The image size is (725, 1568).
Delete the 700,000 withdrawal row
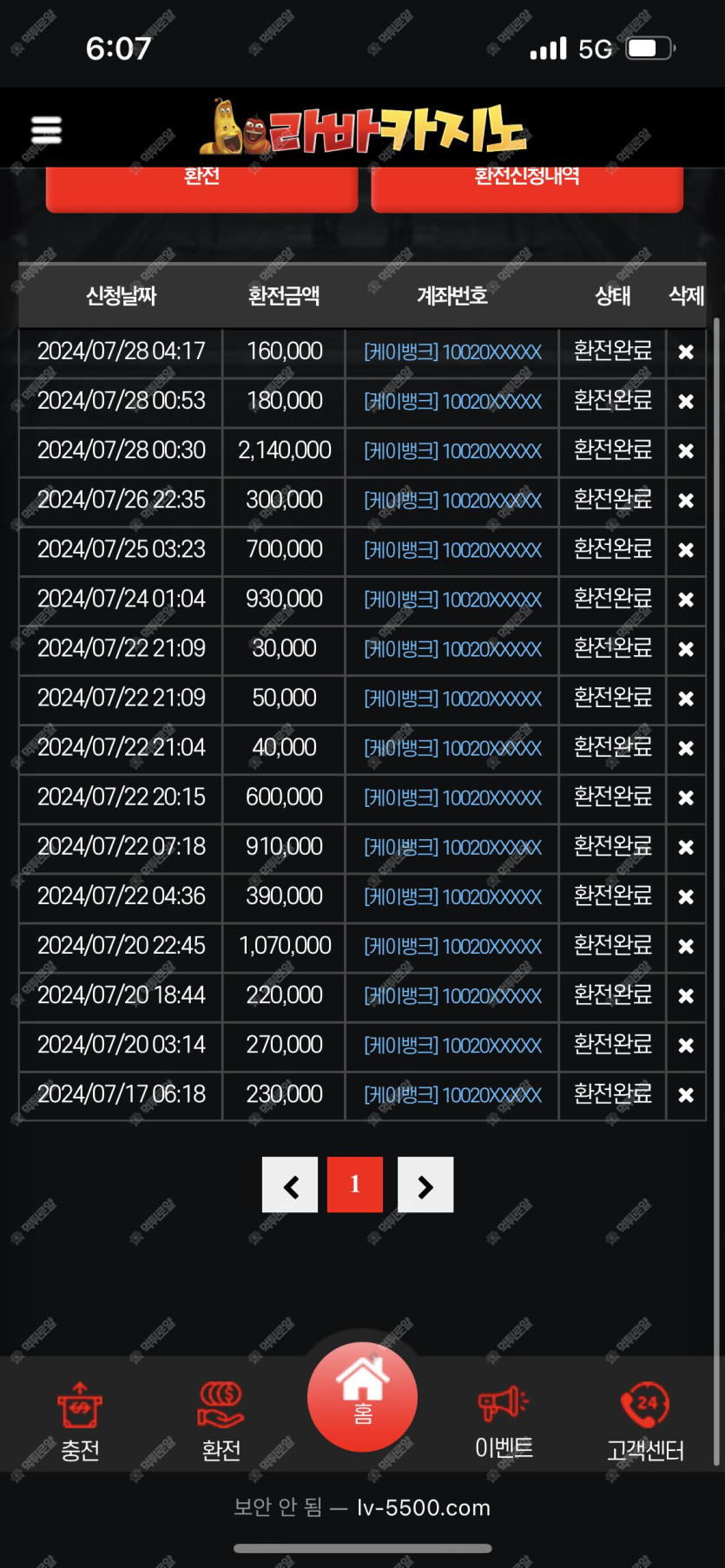(x=686, y=550)
